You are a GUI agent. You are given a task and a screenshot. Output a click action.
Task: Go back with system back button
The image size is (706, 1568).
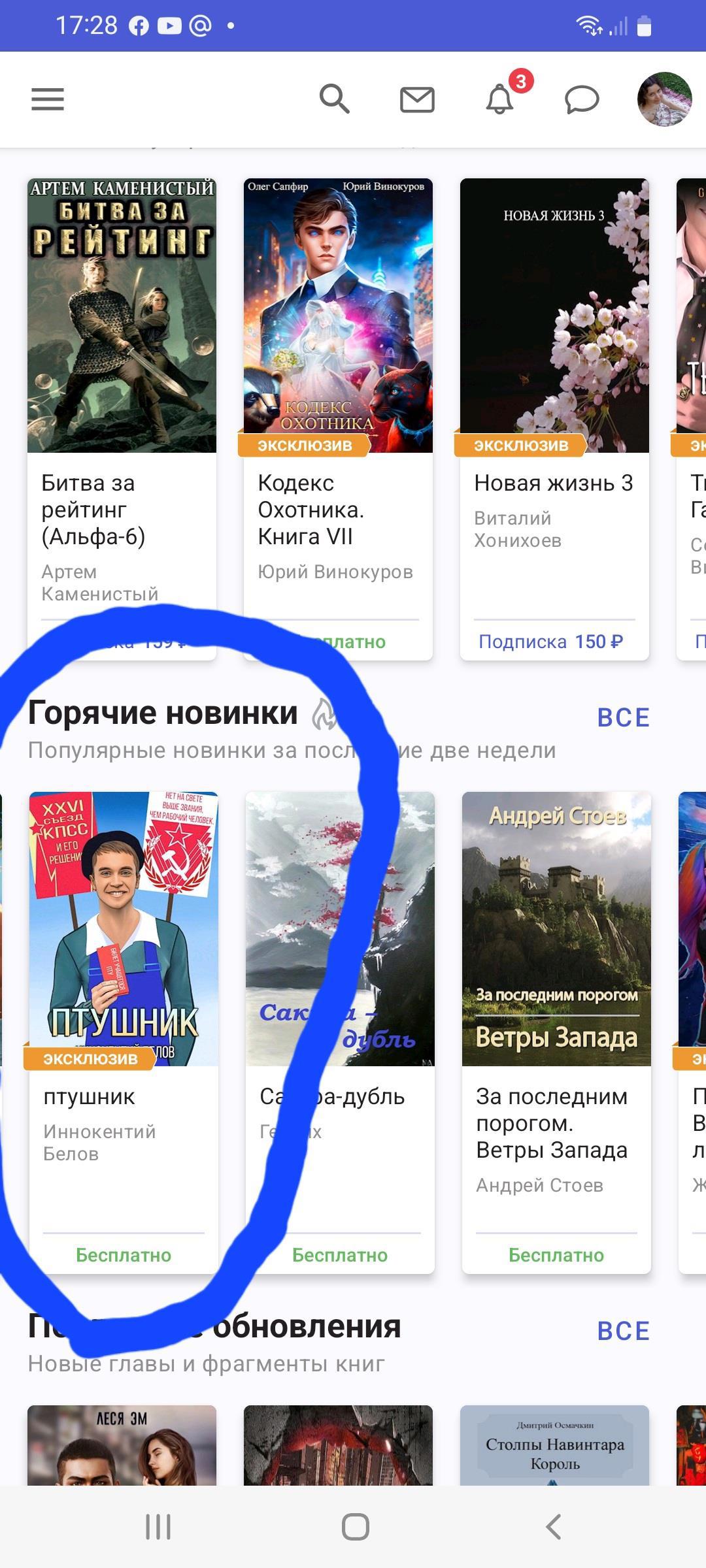[x=553, y=1527]
